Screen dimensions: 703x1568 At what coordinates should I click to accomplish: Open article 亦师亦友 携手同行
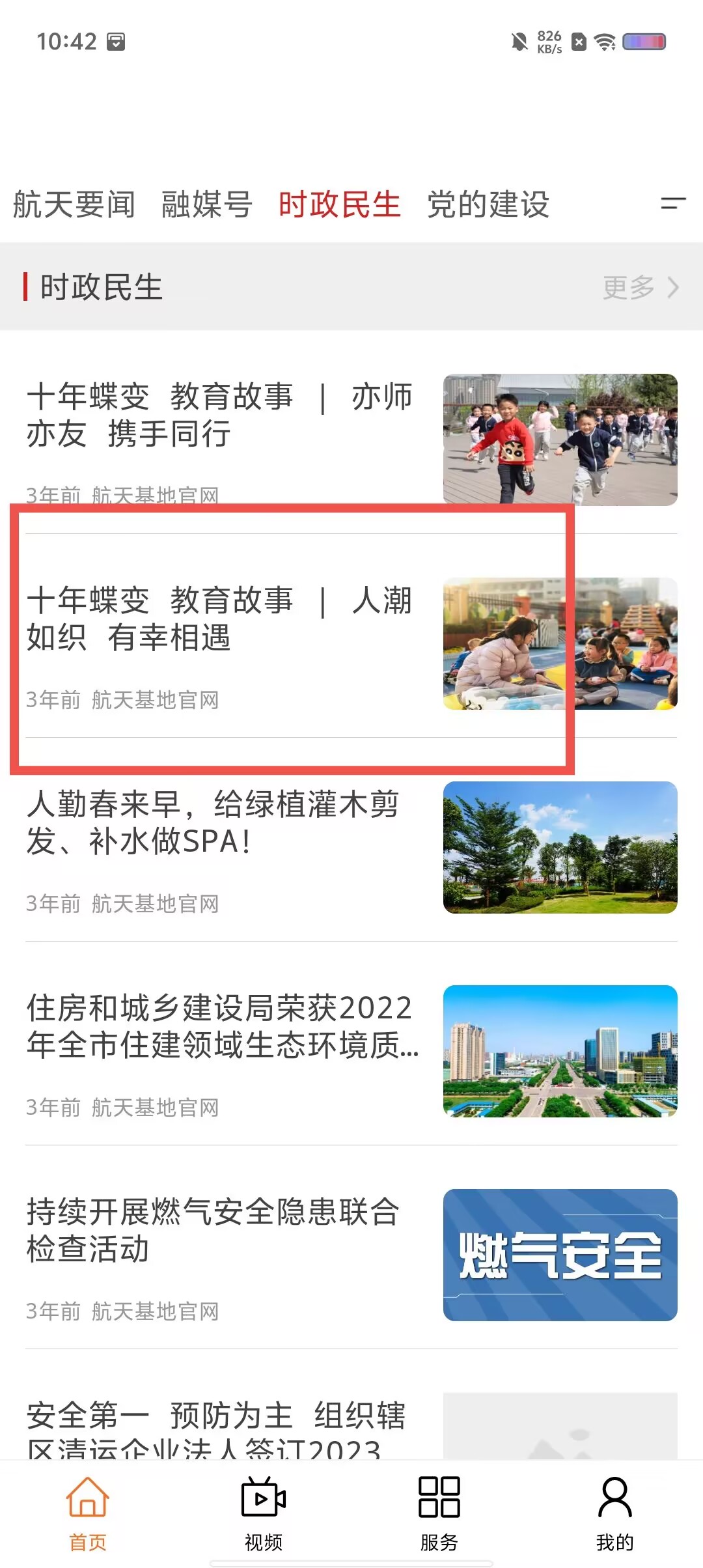point(351,440)
